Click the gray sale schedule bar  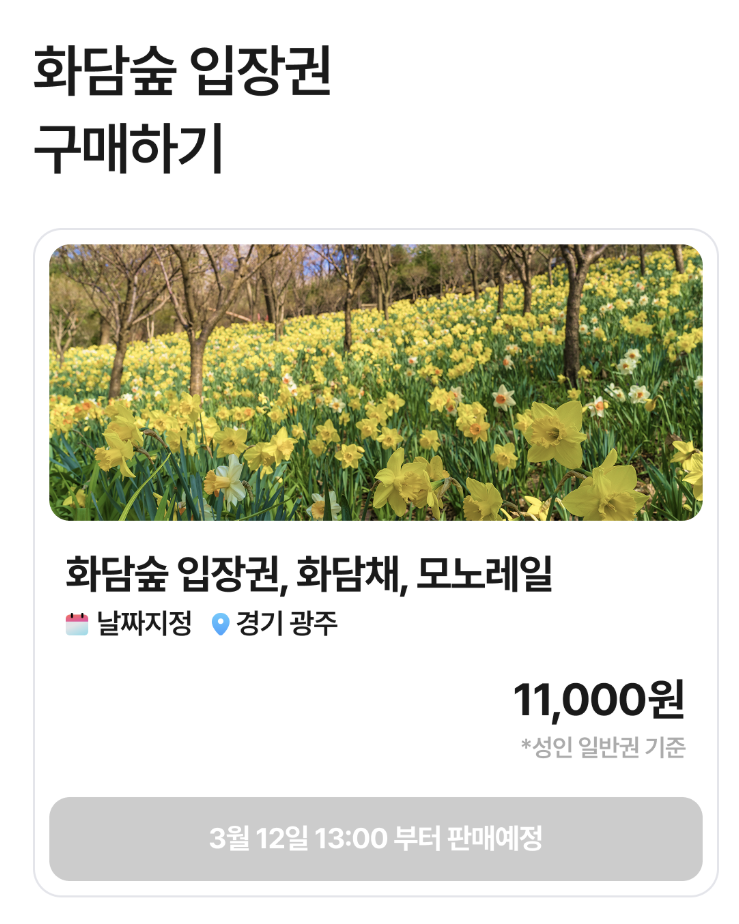pos(370,840)
